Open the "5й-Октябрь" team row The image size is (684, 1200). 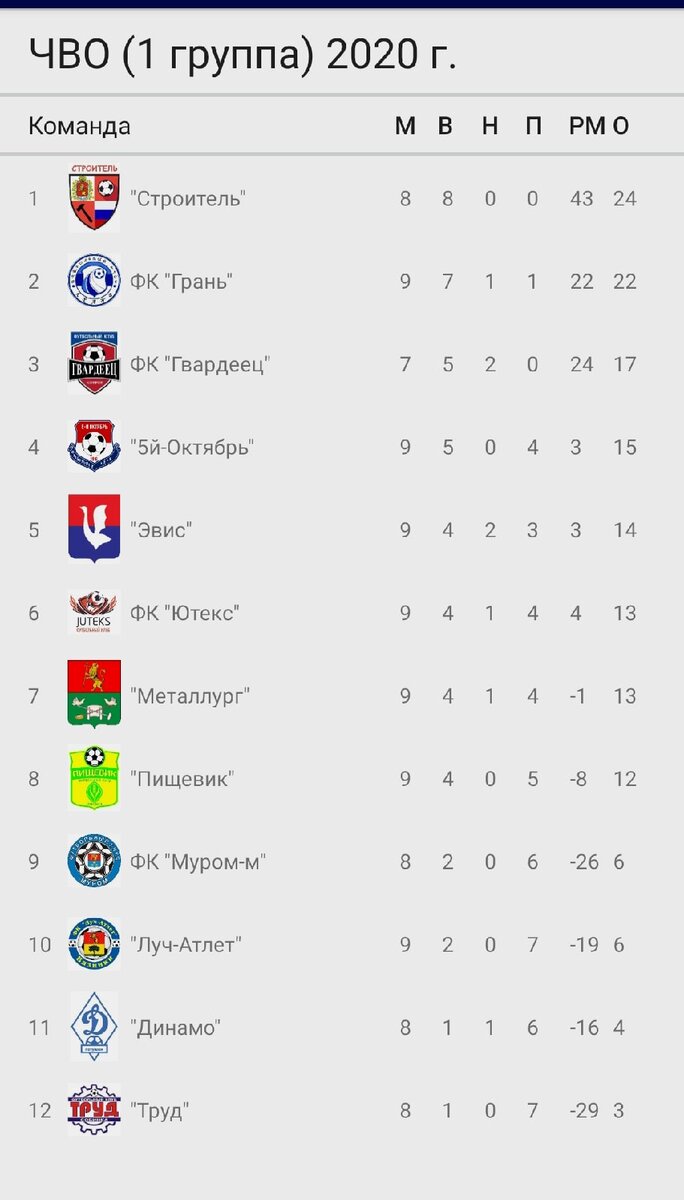342,447
